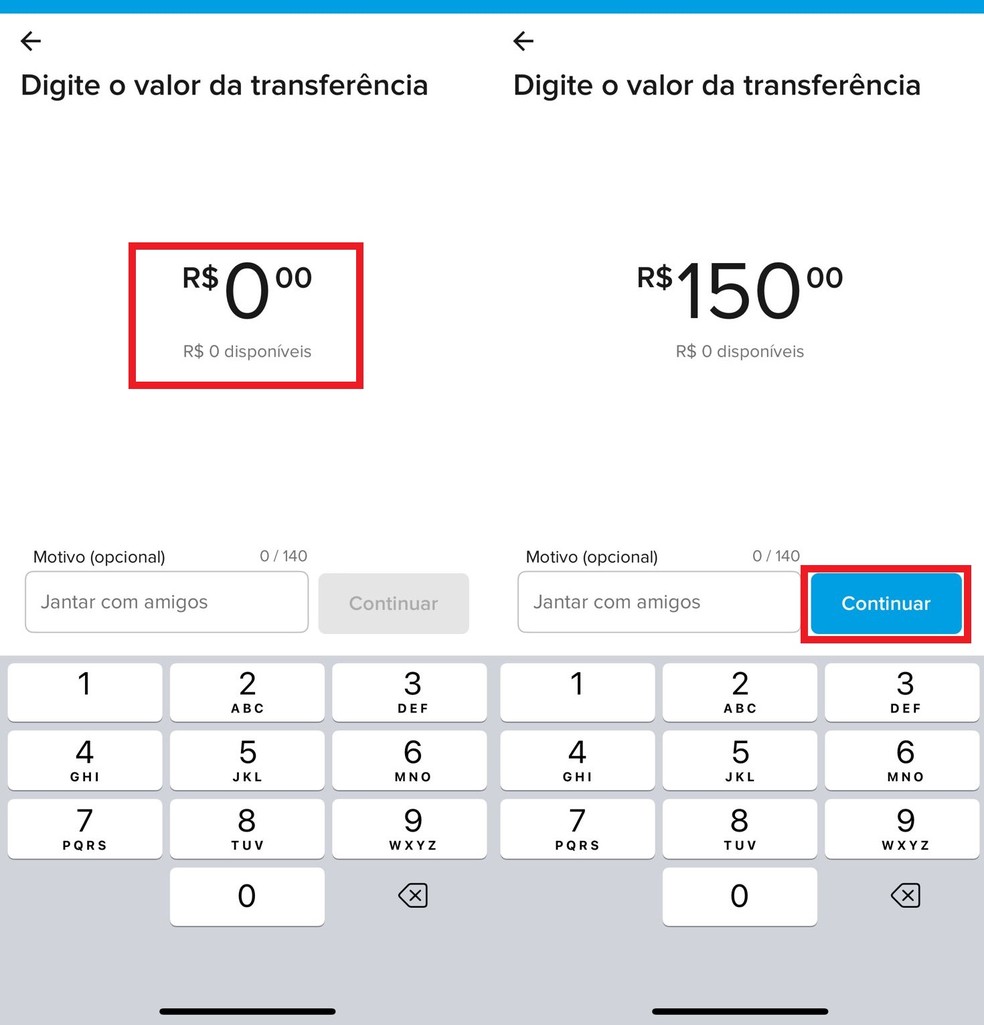This screenshot has width=984, height=1025.
Task: Tap the Motivo (opcional) field on the right screen
Action: (x=658, y=602)
